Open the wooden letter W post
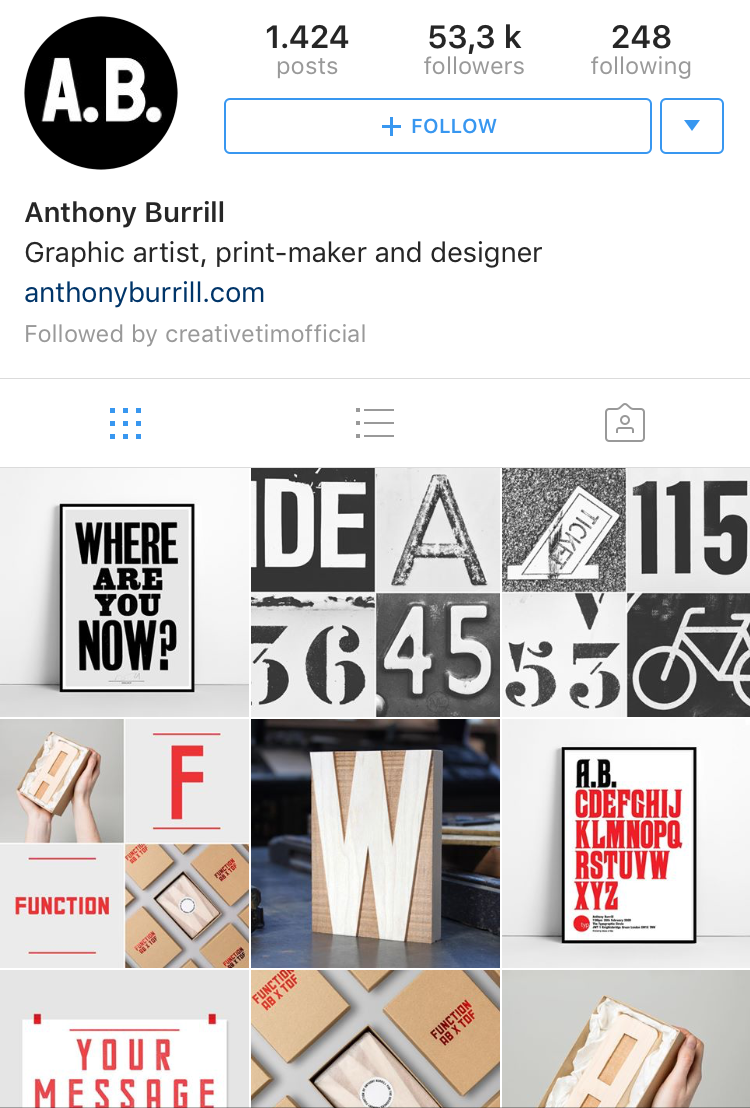 (x=375, y=843)
